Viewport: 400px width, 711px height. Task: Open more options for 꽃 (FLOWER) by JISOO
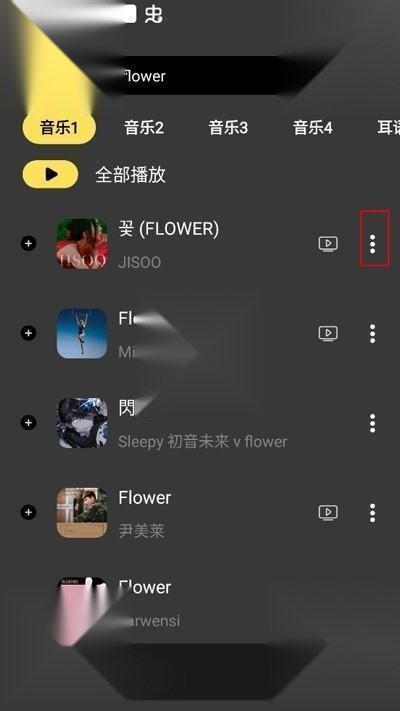[373, 244]
